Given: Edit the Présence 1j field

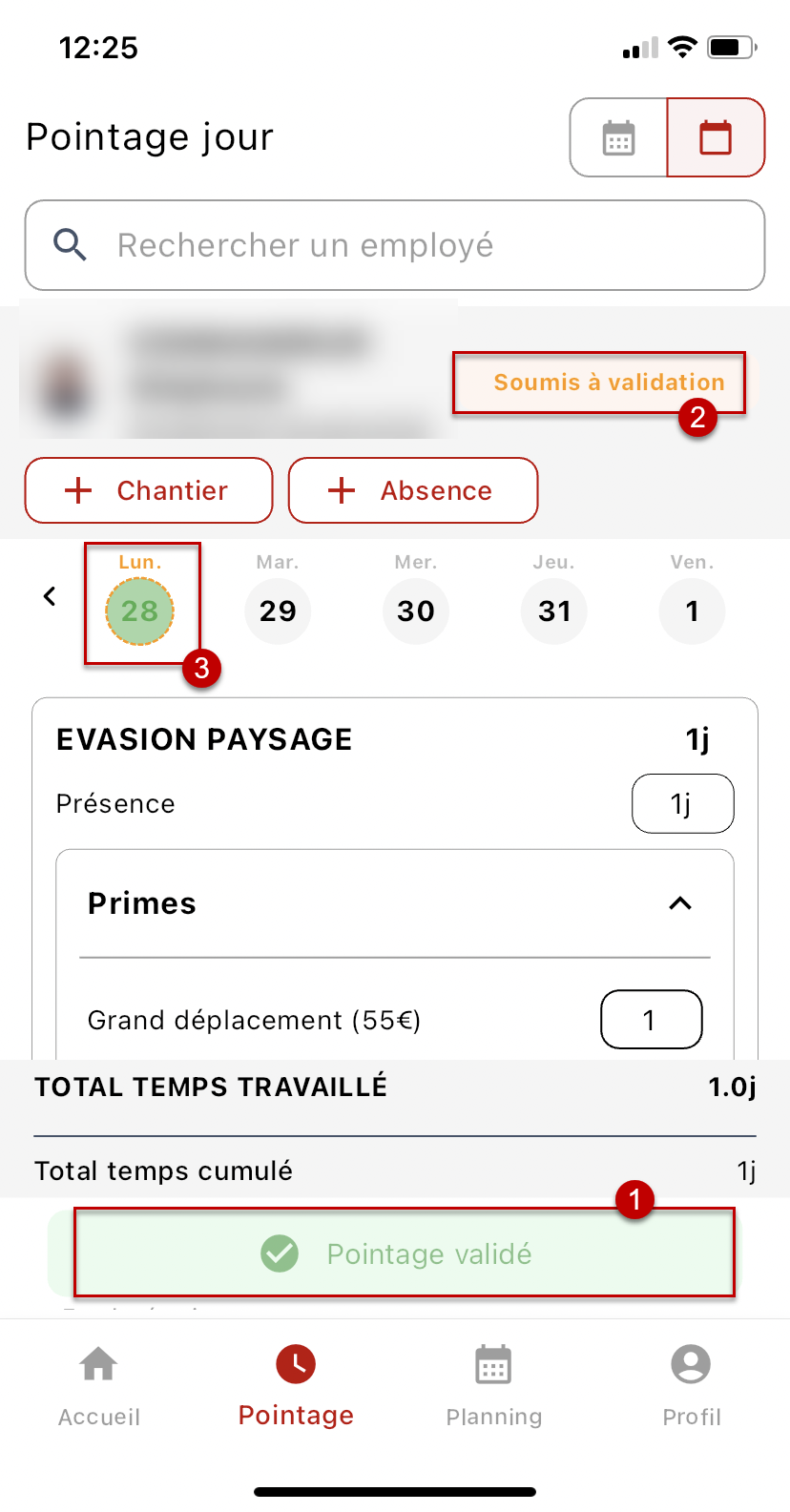Looking at the screenshot, I should click(682, 803).
